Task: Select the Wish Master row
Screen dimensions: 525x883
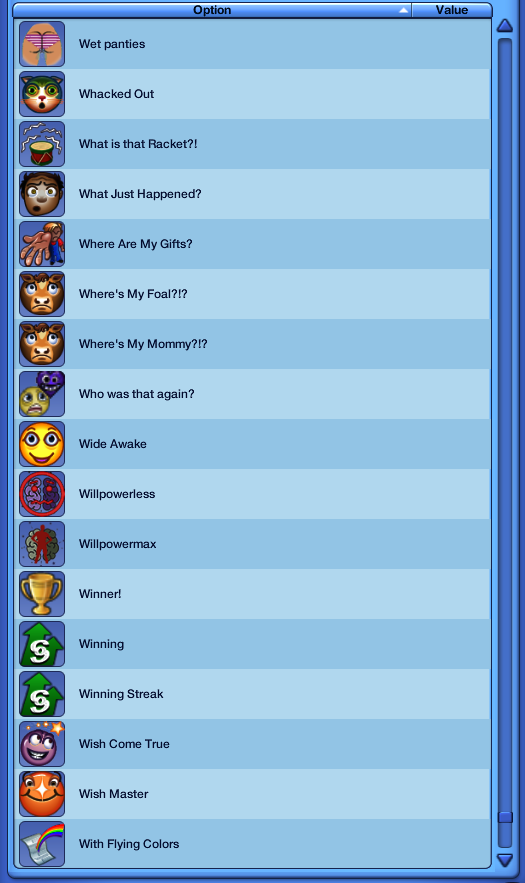Action: tap(252, 794)
